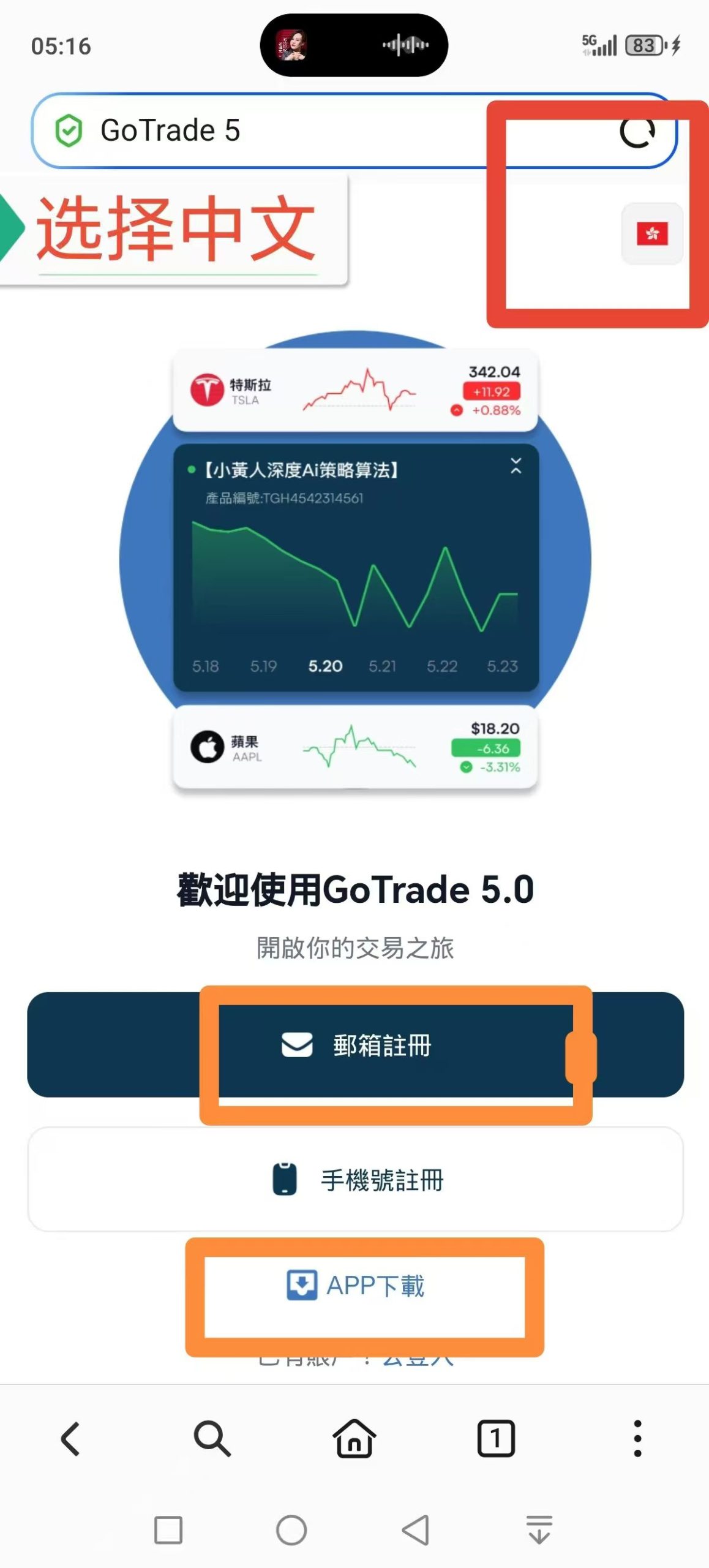Choose 手機號註冊 phone number registration
Screen dimensions: 709x1568
pyautogui.click(x=355, y=1180)
